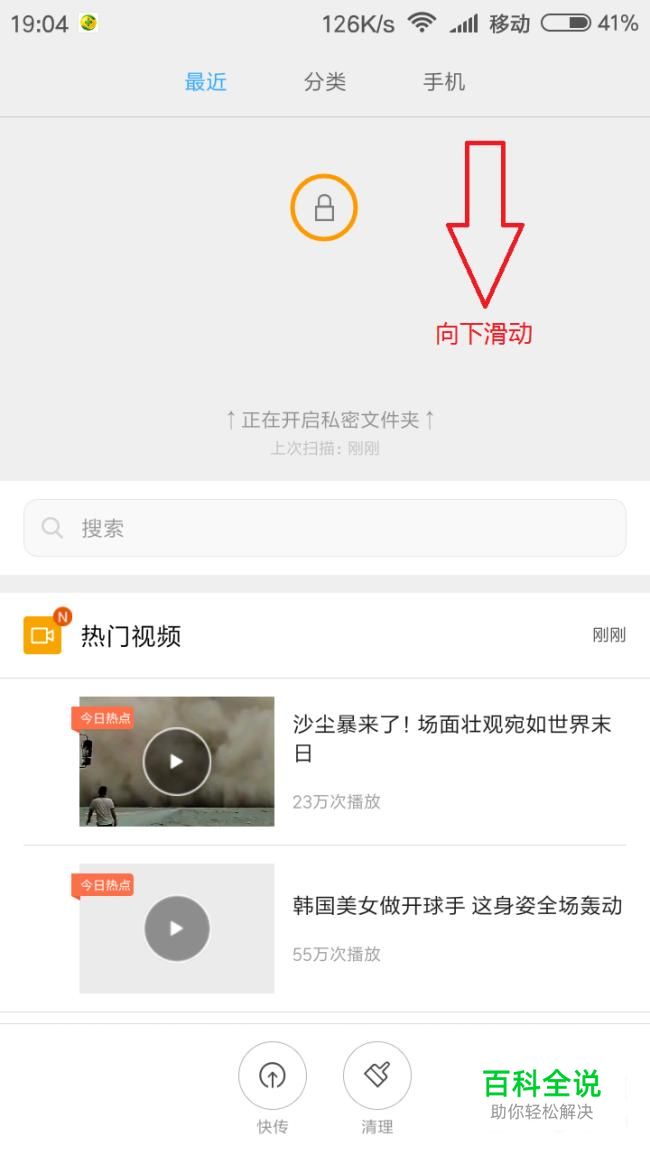Image resolution: width=650 pixels, height=1155 pixels.
Task: Open the 清理 cleanup button
Action: (x=377, y=1077)
